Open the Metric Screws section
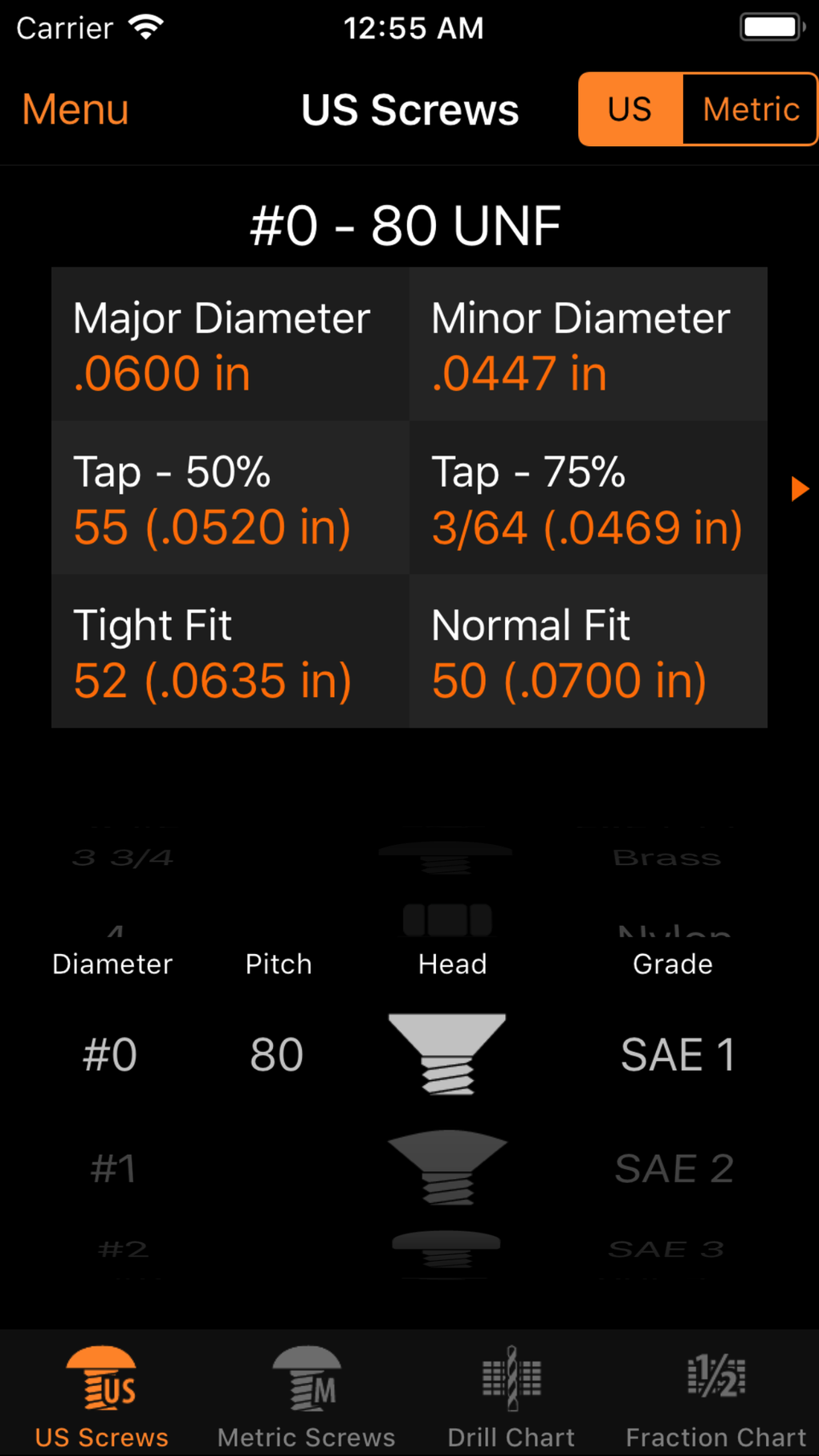The width and height of the screenshot is (819, 1456). point(305,1389)
